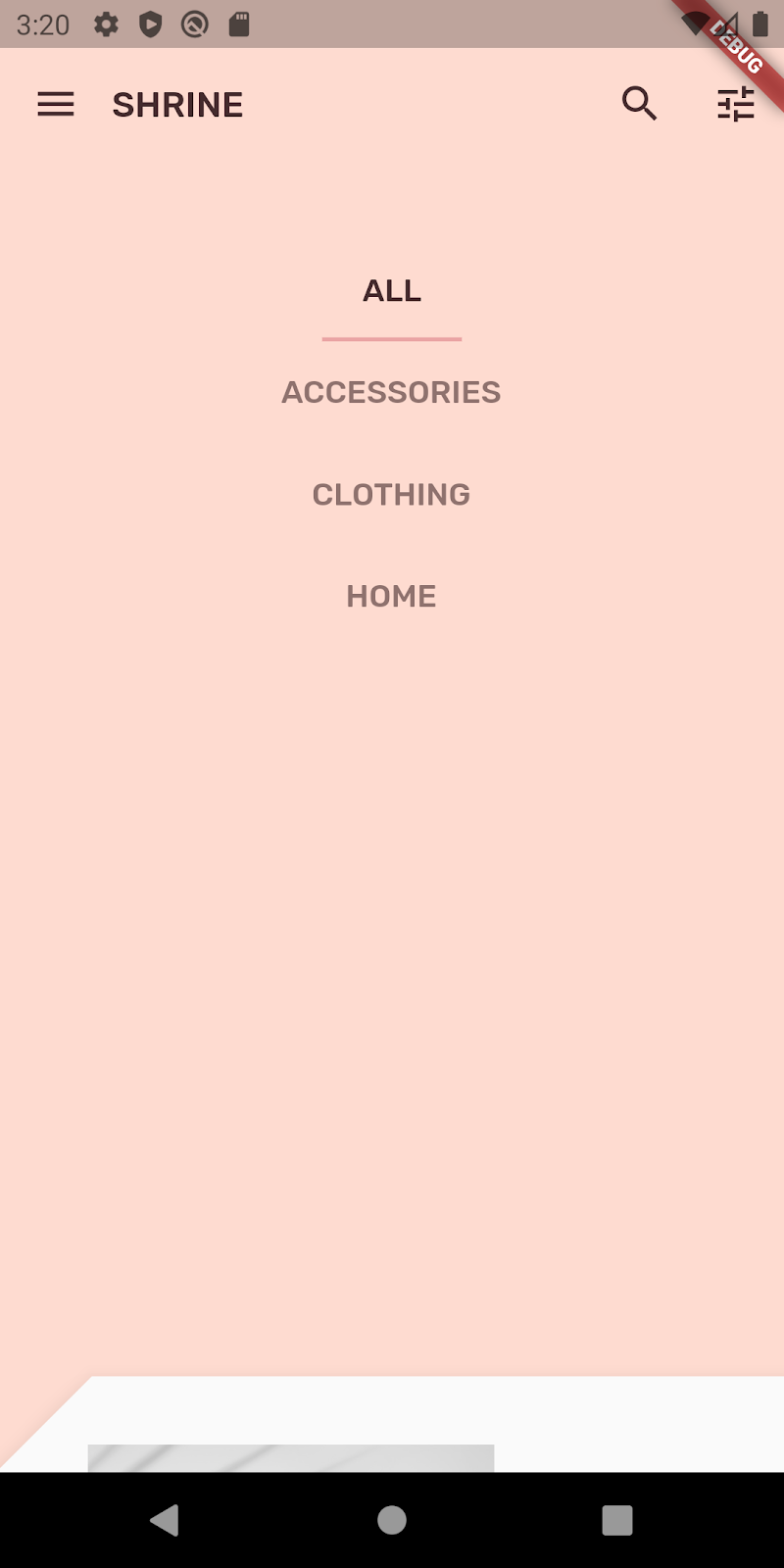Viewport: 784px width, 1568px height.
Task: Choose the ACCESSORIES category
Action: click(391, 393)
